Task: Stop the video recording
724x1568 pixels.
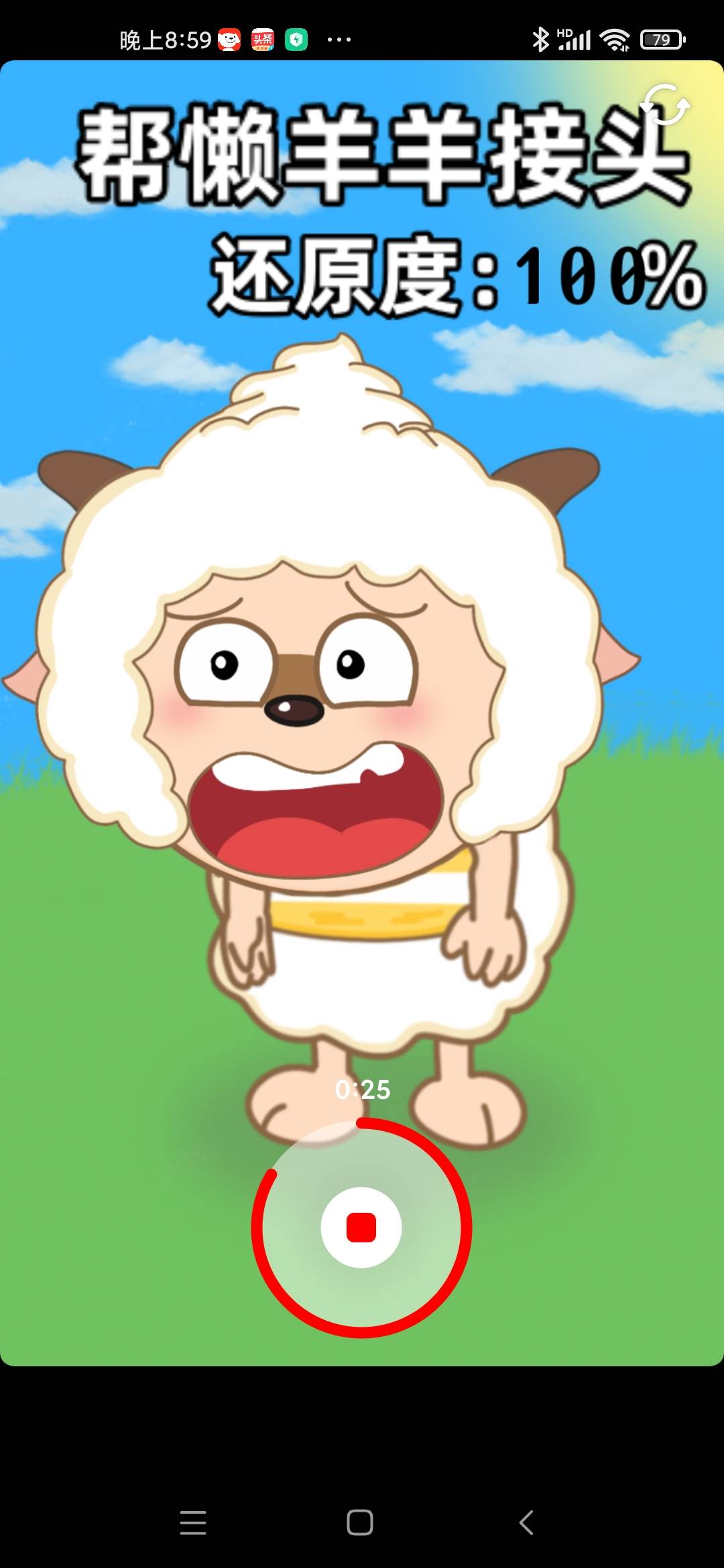Action: coord(361,1228)
